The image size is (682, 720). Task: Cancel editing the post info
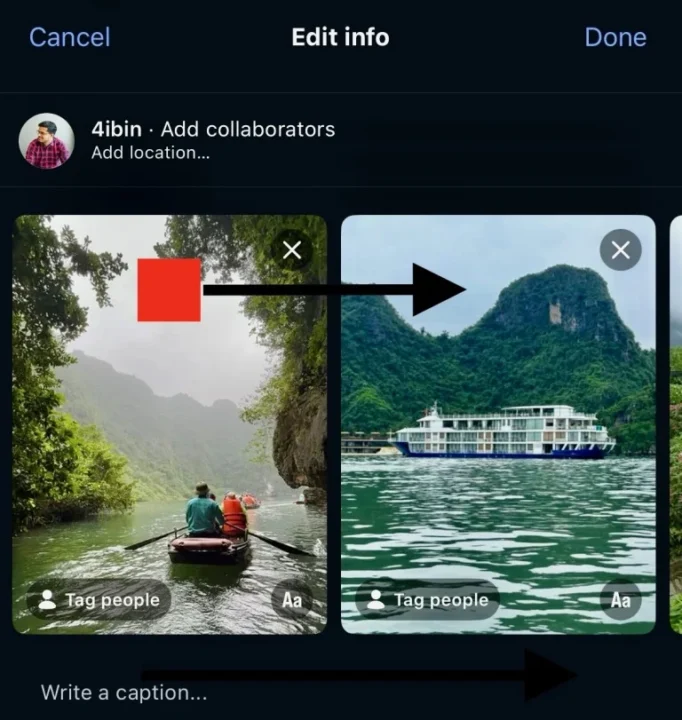pos(69,38)
